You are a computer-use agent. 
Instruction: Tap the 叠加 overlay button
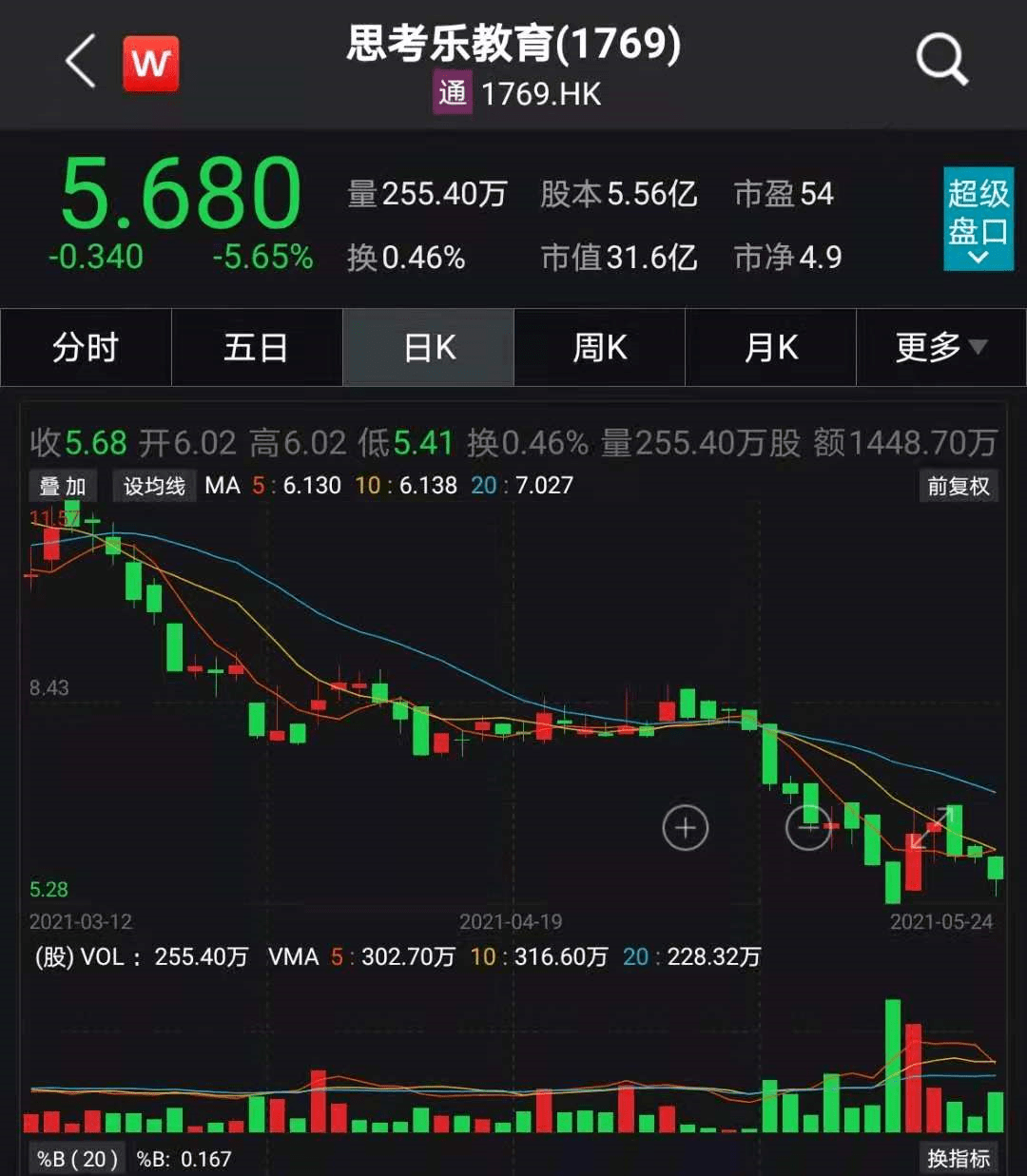coord(63,487)
